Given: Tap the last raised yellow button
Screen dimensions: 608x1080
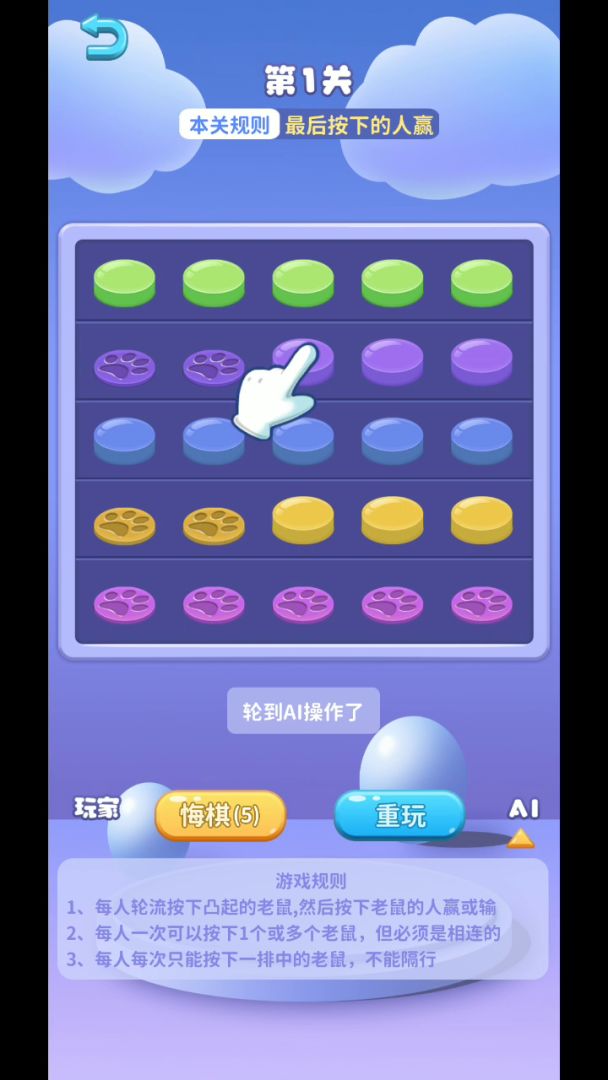Looking at the screenshot, I should (481, 517).
